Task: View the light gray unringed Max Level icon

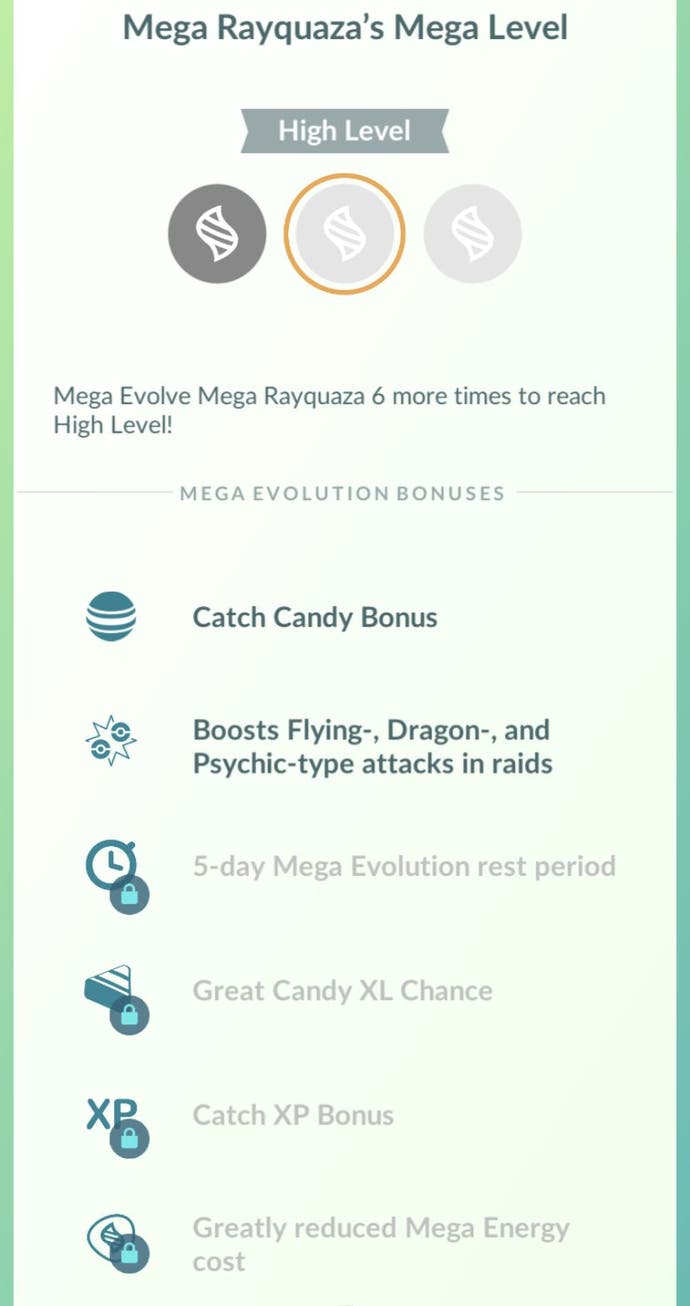Action: [x=472, y=234]
